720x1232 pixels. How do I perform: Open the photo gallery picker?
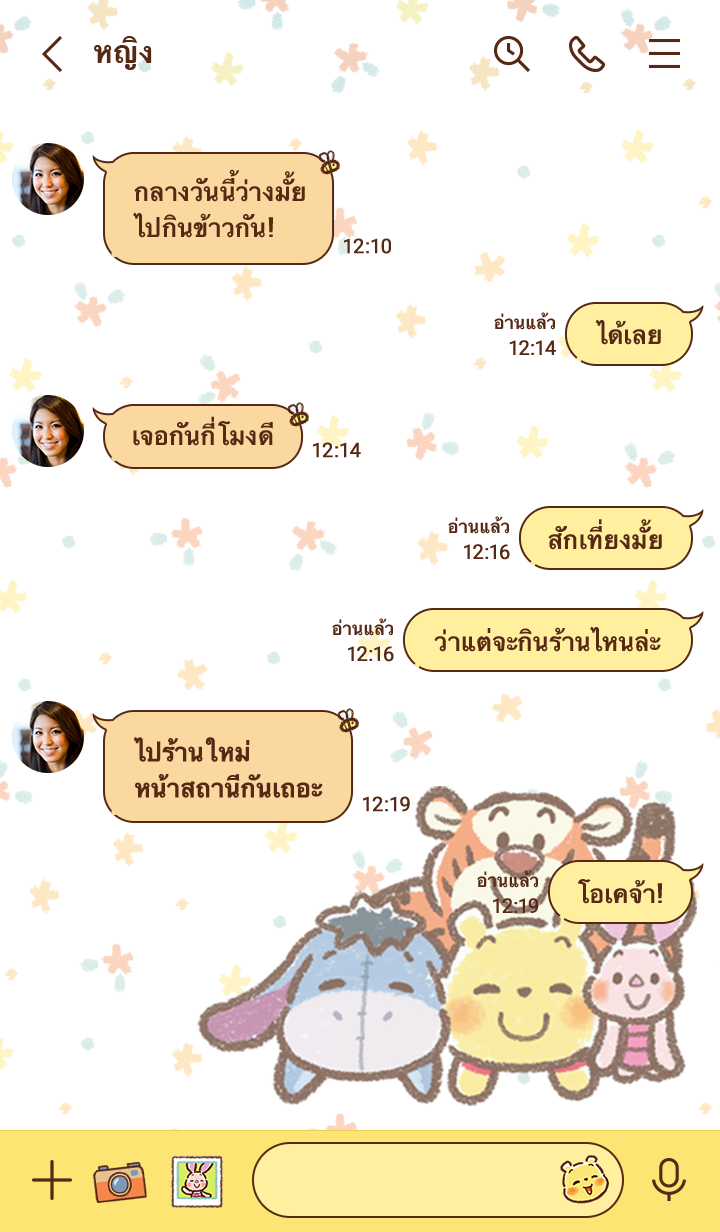[x=197, y=1181]
